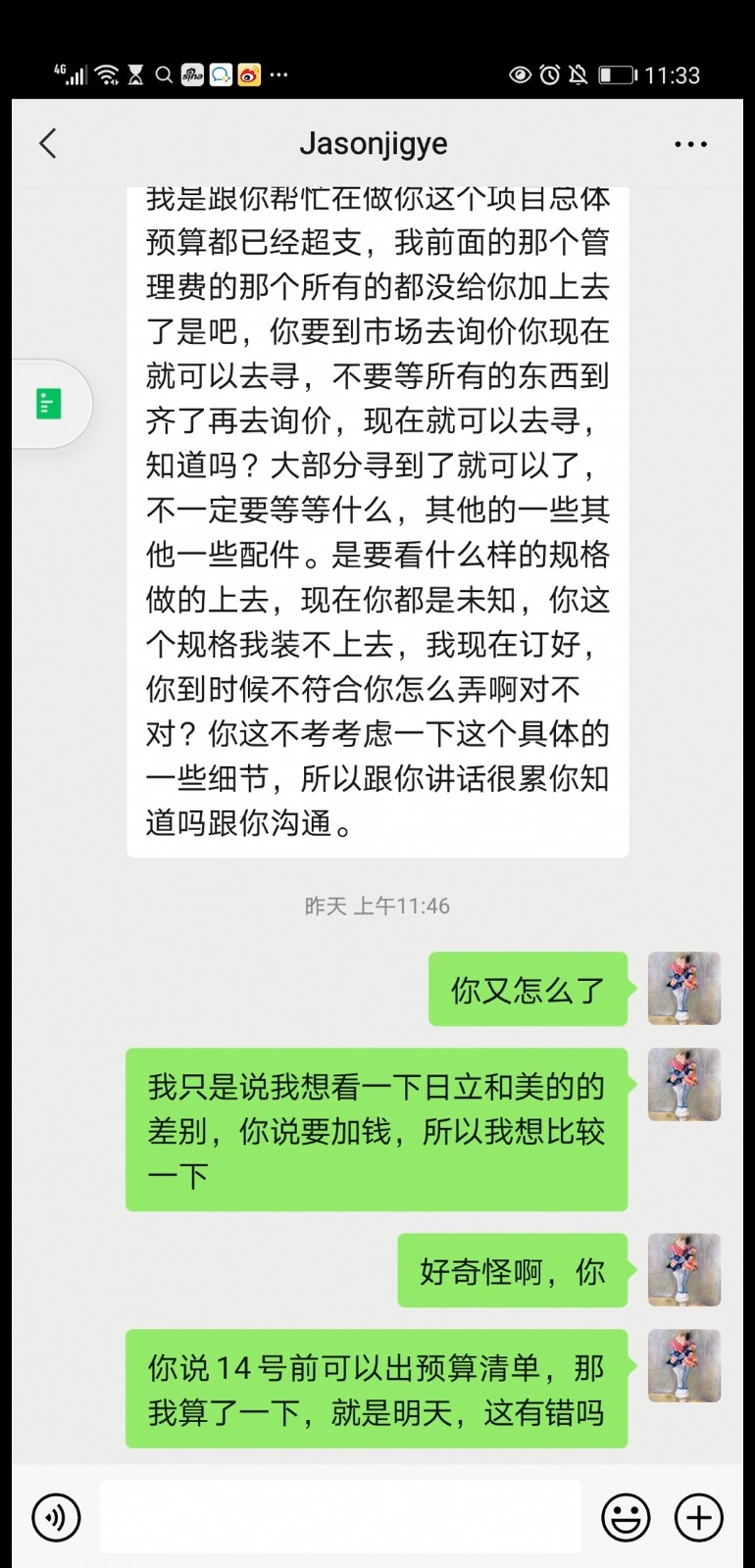
Task: Focus the message text field
Action: coord(340,1517)
